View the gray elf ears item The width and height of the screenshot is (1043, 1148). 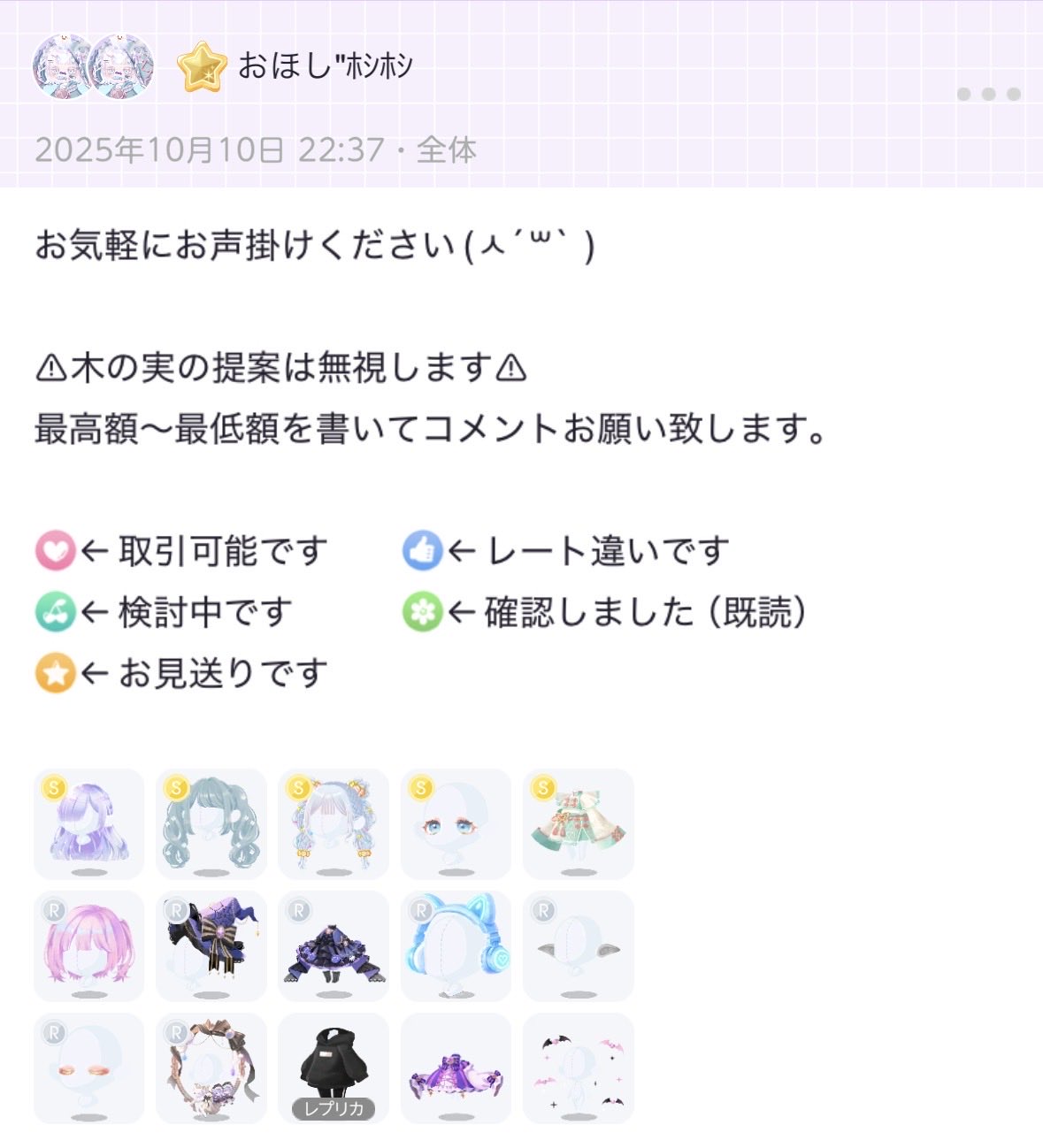pos(578,945)
